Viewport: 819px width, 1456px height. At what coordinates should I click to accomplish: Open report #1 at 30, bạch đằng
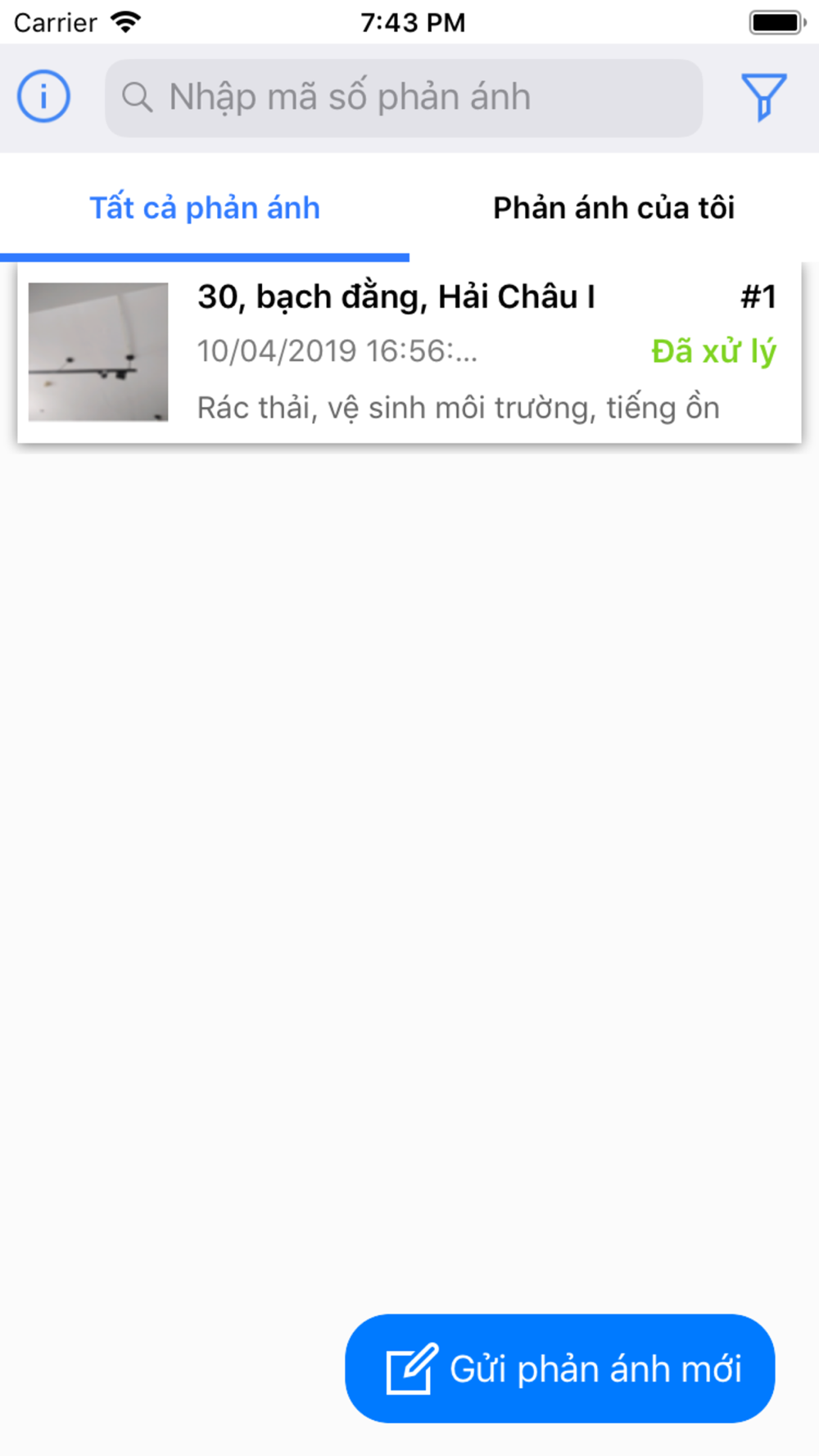[x=409, y=352]
